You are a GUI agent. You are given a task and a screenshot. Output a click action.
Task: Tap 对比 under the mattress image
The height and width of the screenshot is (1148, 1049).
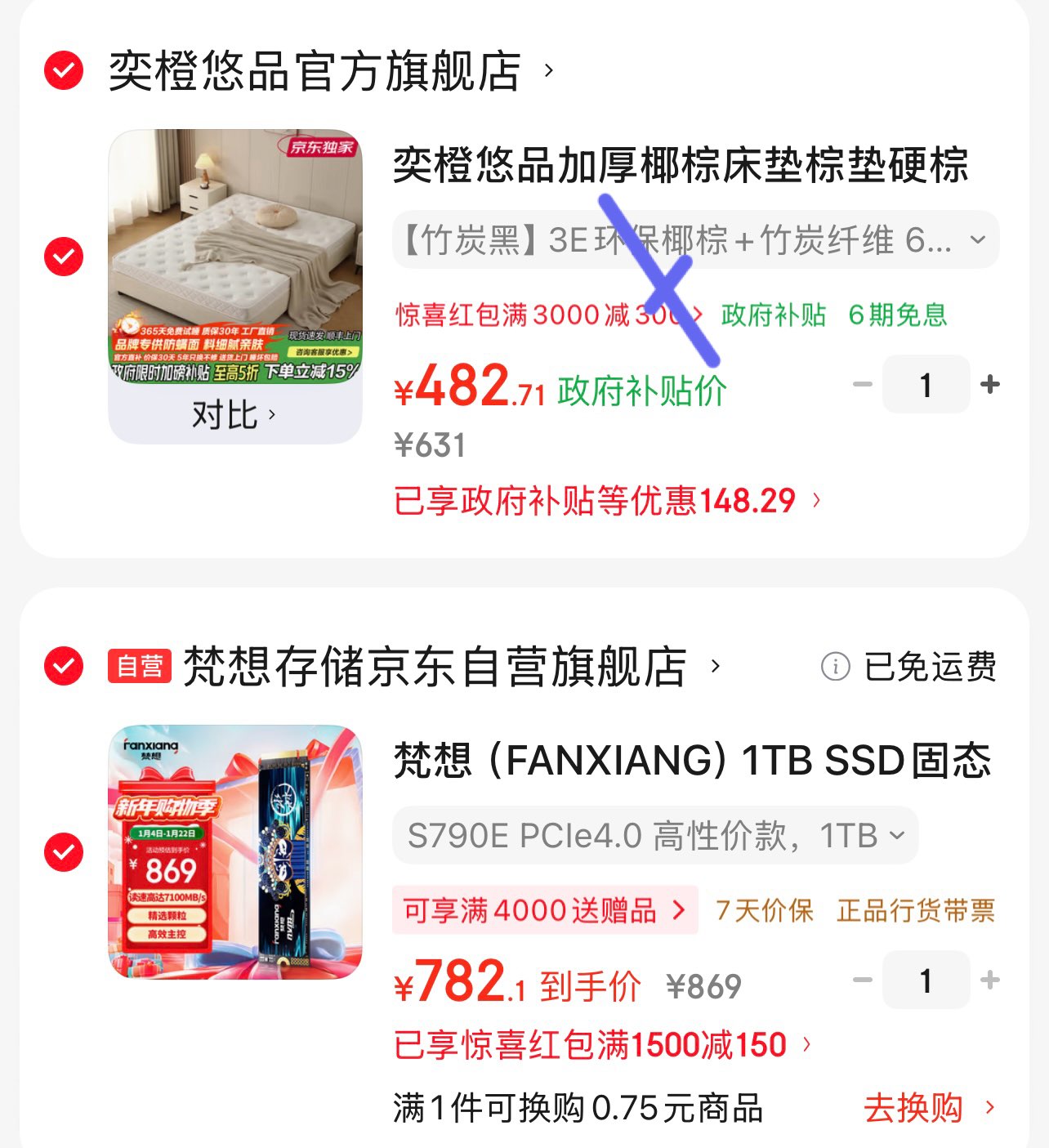234,415
